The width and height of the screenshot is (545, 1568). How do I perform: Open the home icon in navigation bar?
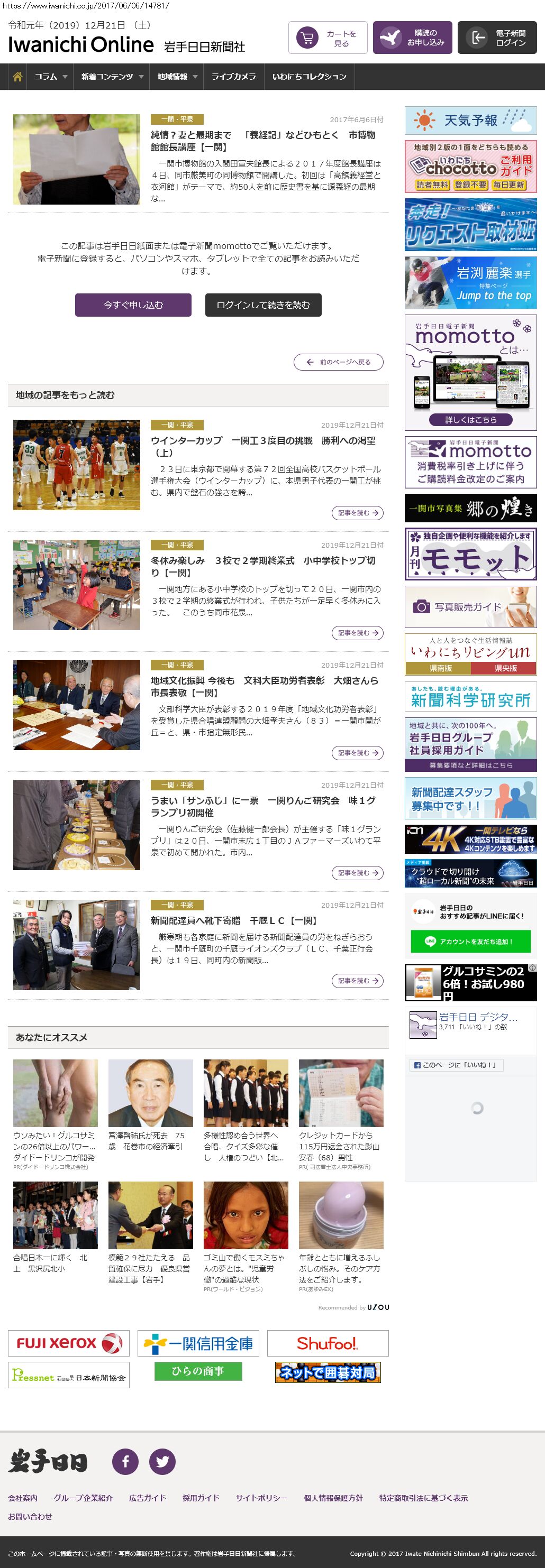click(17, 77)
